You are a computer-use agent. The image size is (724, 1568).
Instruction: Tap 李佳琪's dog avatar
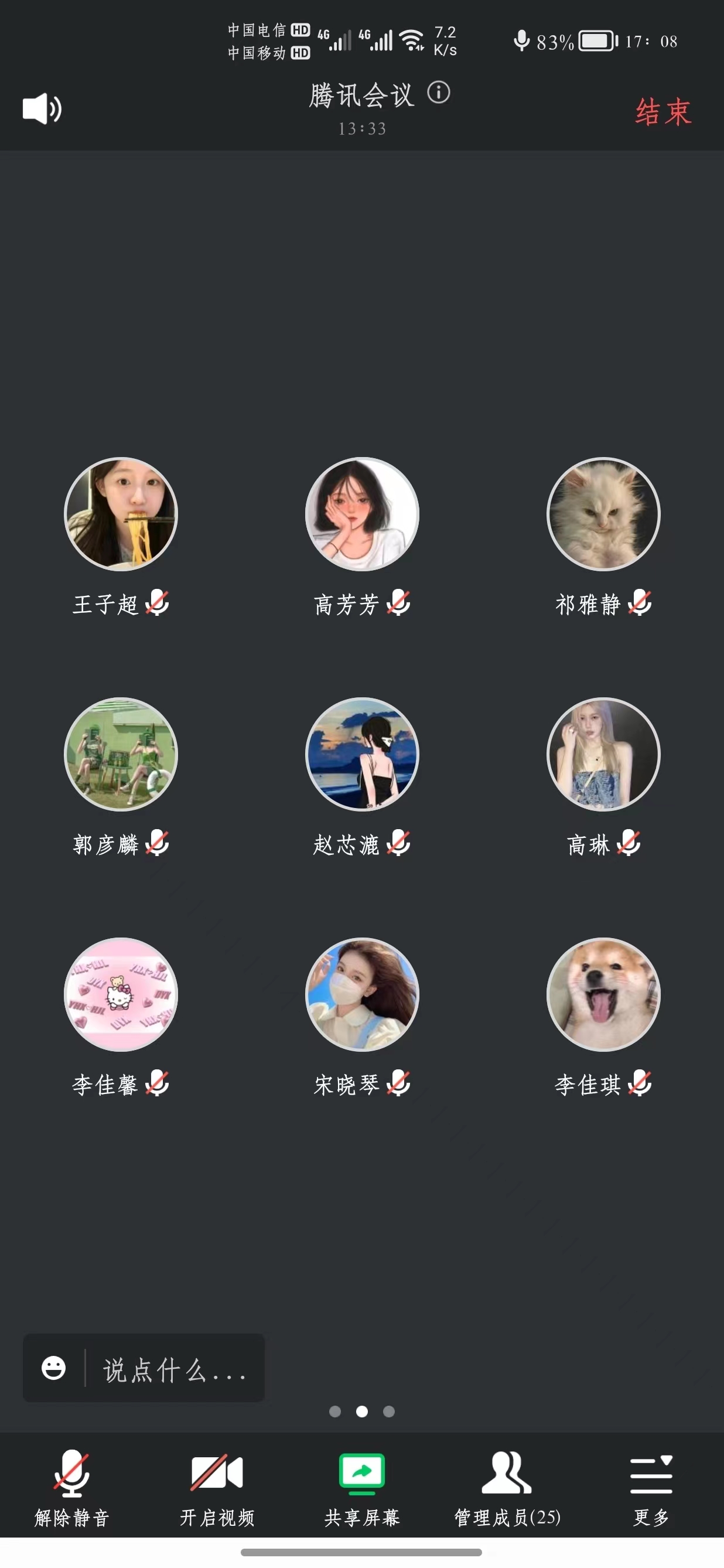pyautogui.click(x=603, y=994)
